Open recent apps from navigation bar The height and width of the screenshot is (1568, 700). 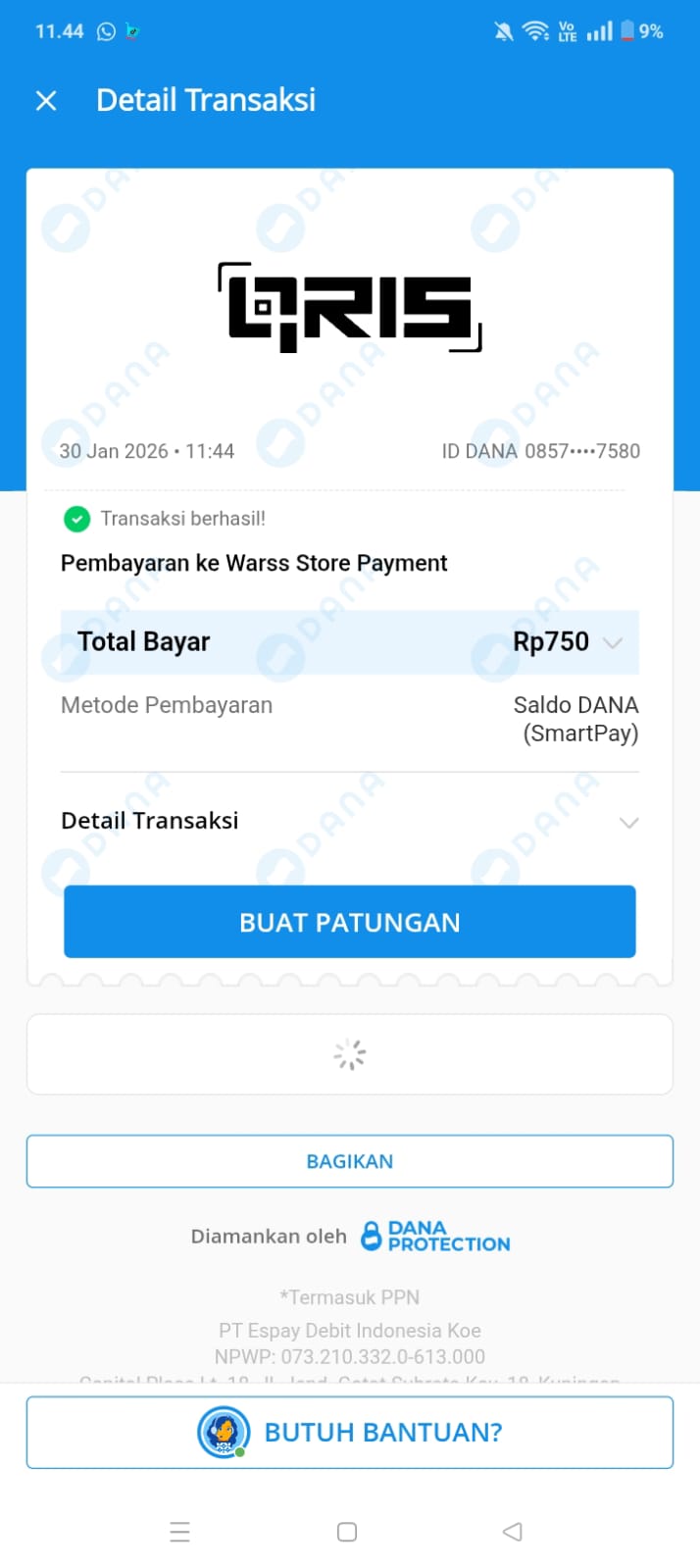pyautogui.click(x=179, y=1532)
